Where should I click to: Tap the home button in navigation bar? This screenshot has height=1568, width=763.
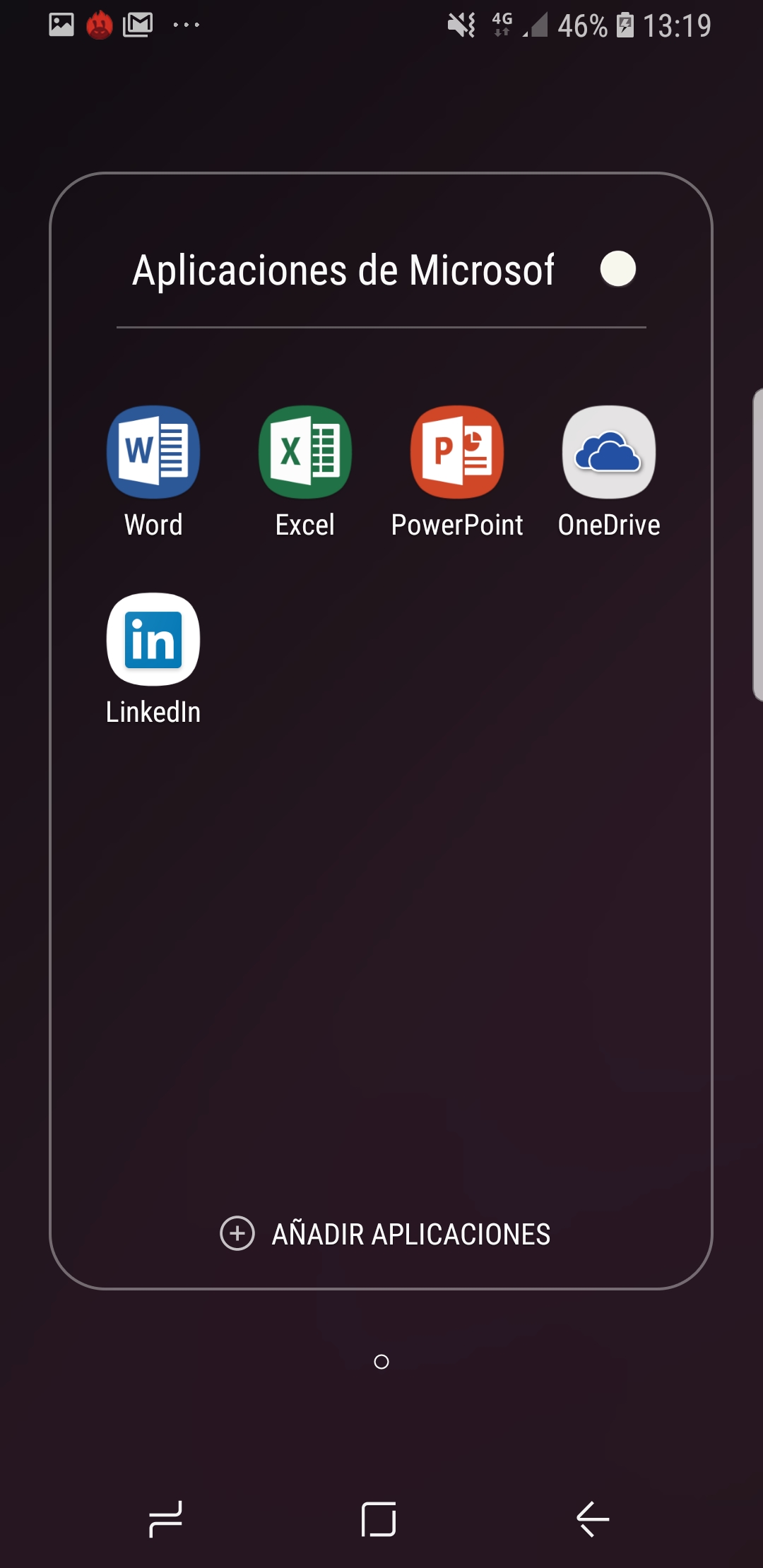(x=379, y=1519)
